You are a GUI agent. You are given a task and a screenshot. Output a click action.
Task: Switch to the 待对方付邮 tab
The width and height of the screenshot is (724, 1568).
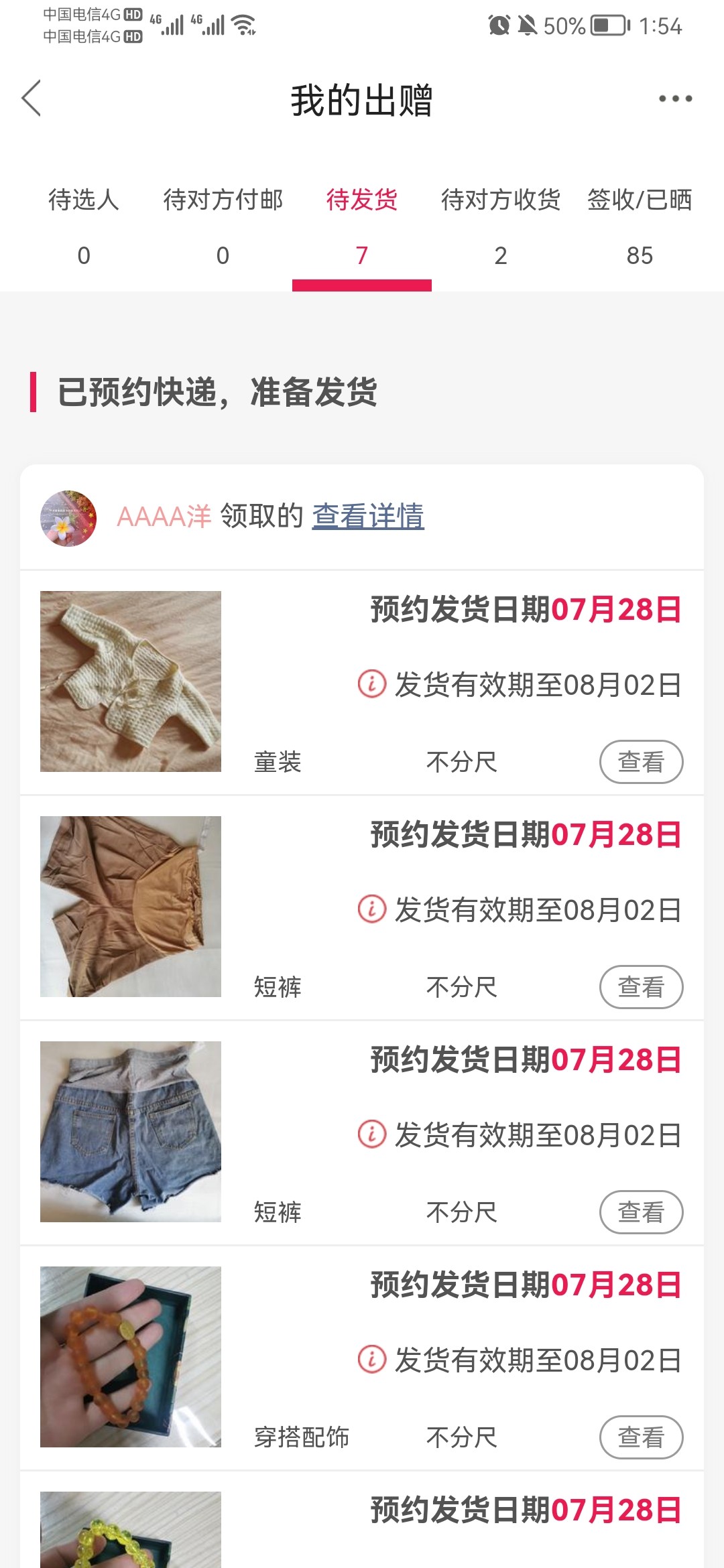click(x=223, y=225)
